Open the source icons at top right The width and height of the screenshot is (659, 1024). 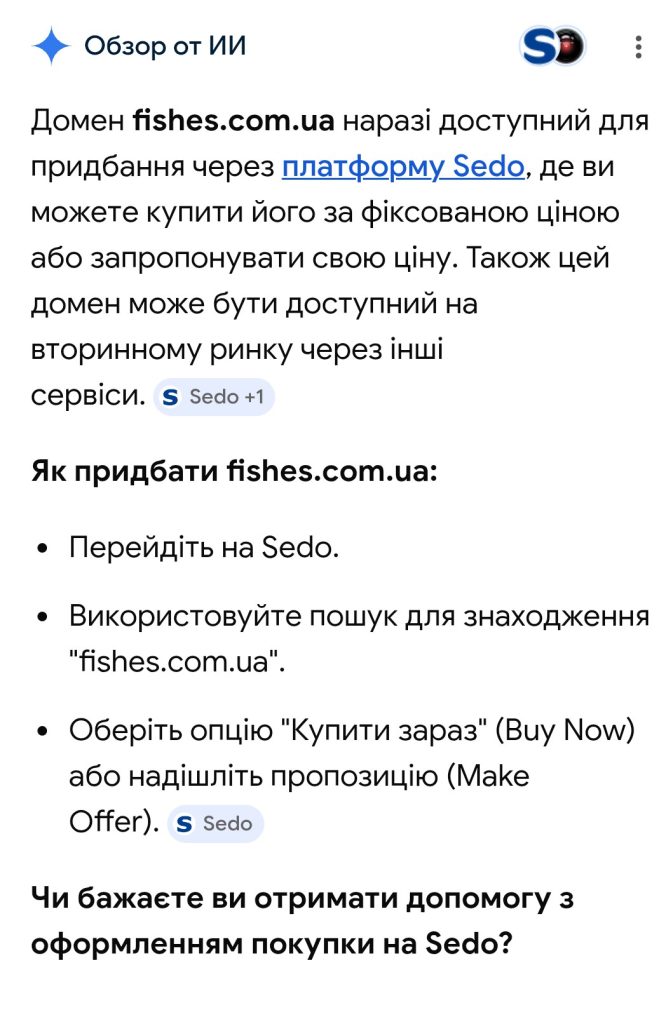pos(552,47)
